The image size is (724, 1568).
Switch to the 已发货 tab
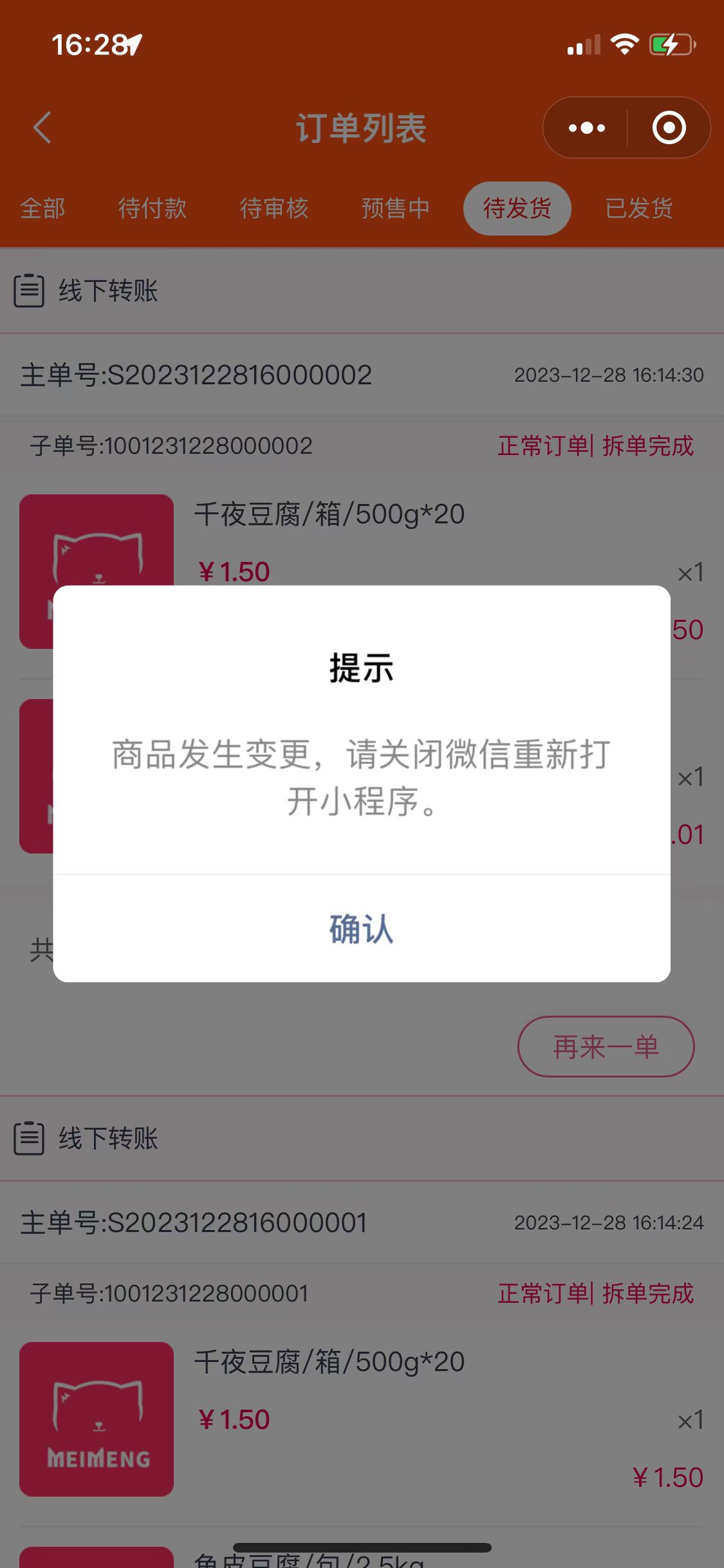point(639,209)
